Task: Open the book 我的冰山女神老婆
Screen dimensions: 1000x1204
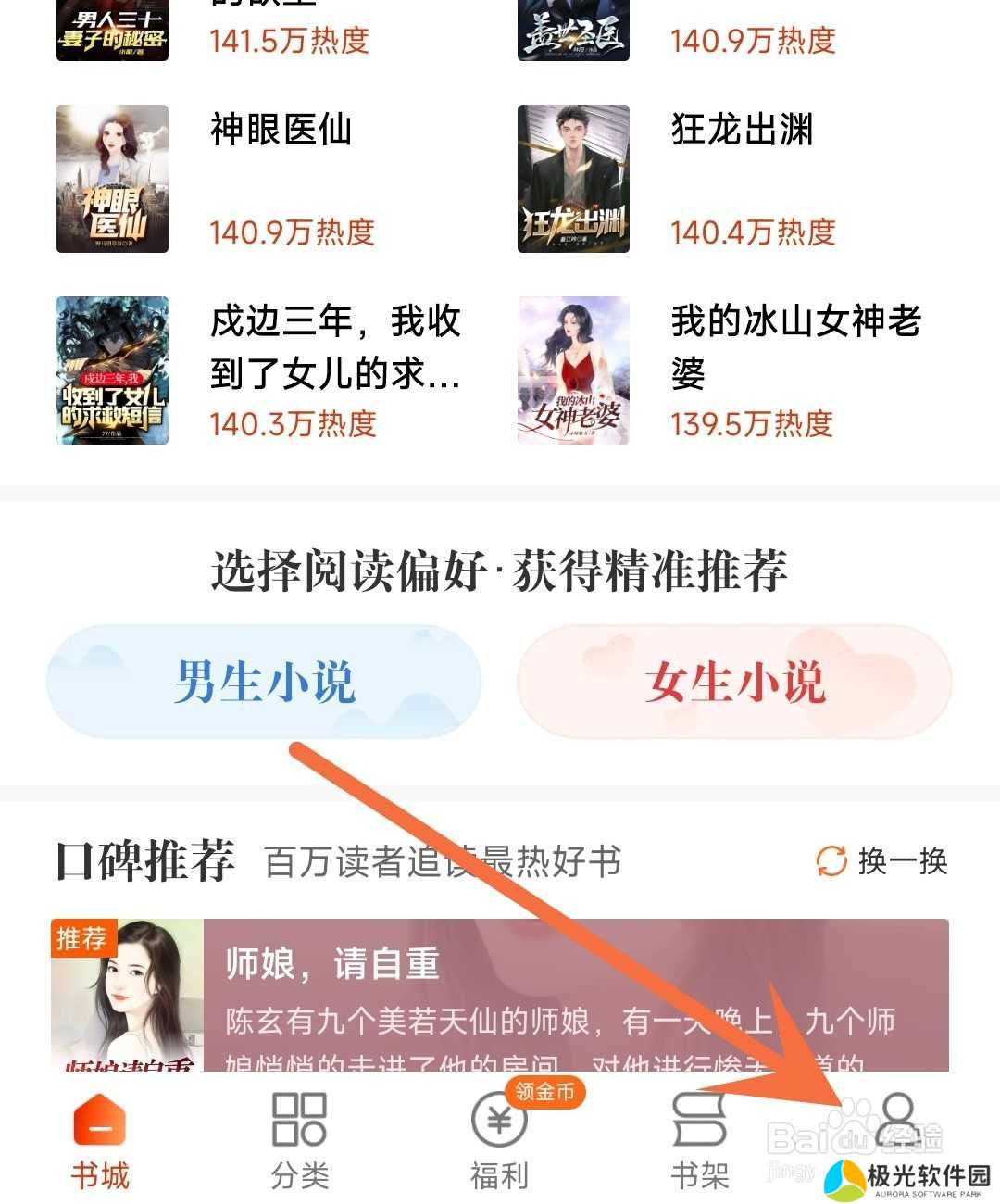Action: 795,347
